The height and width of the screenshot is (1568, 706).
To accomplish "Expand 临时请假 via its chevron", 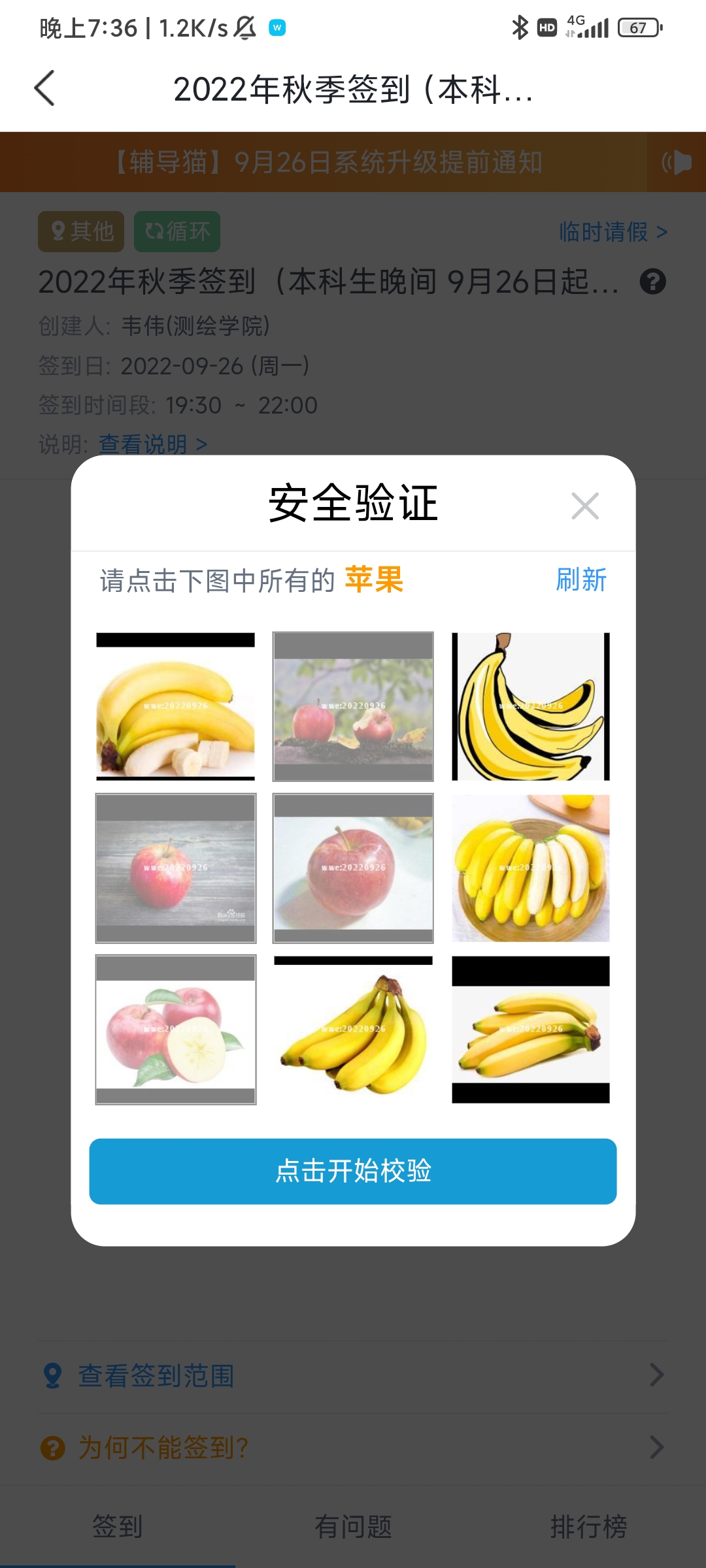I will 663,232.
